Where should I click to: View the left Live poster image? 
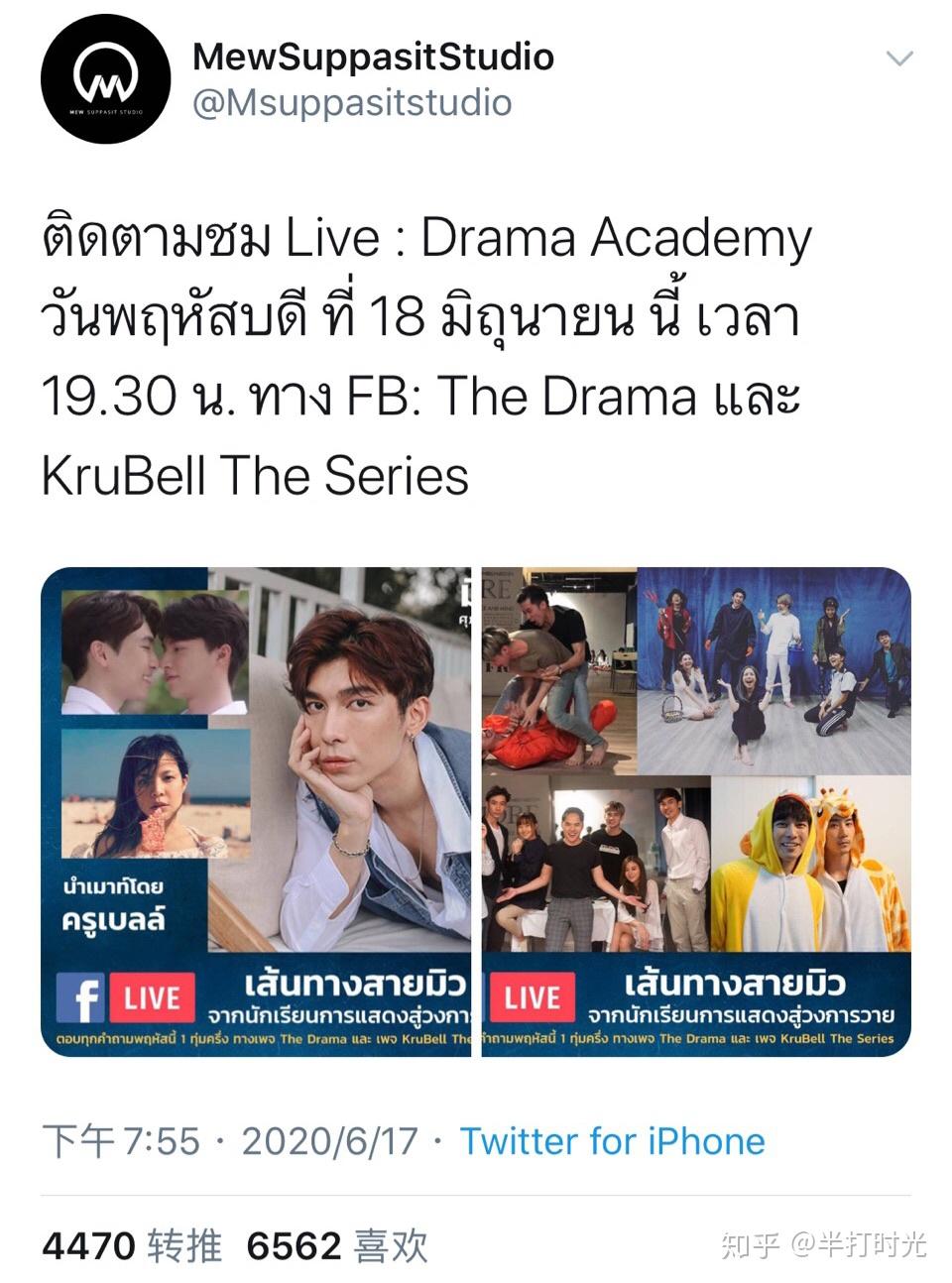256,811
